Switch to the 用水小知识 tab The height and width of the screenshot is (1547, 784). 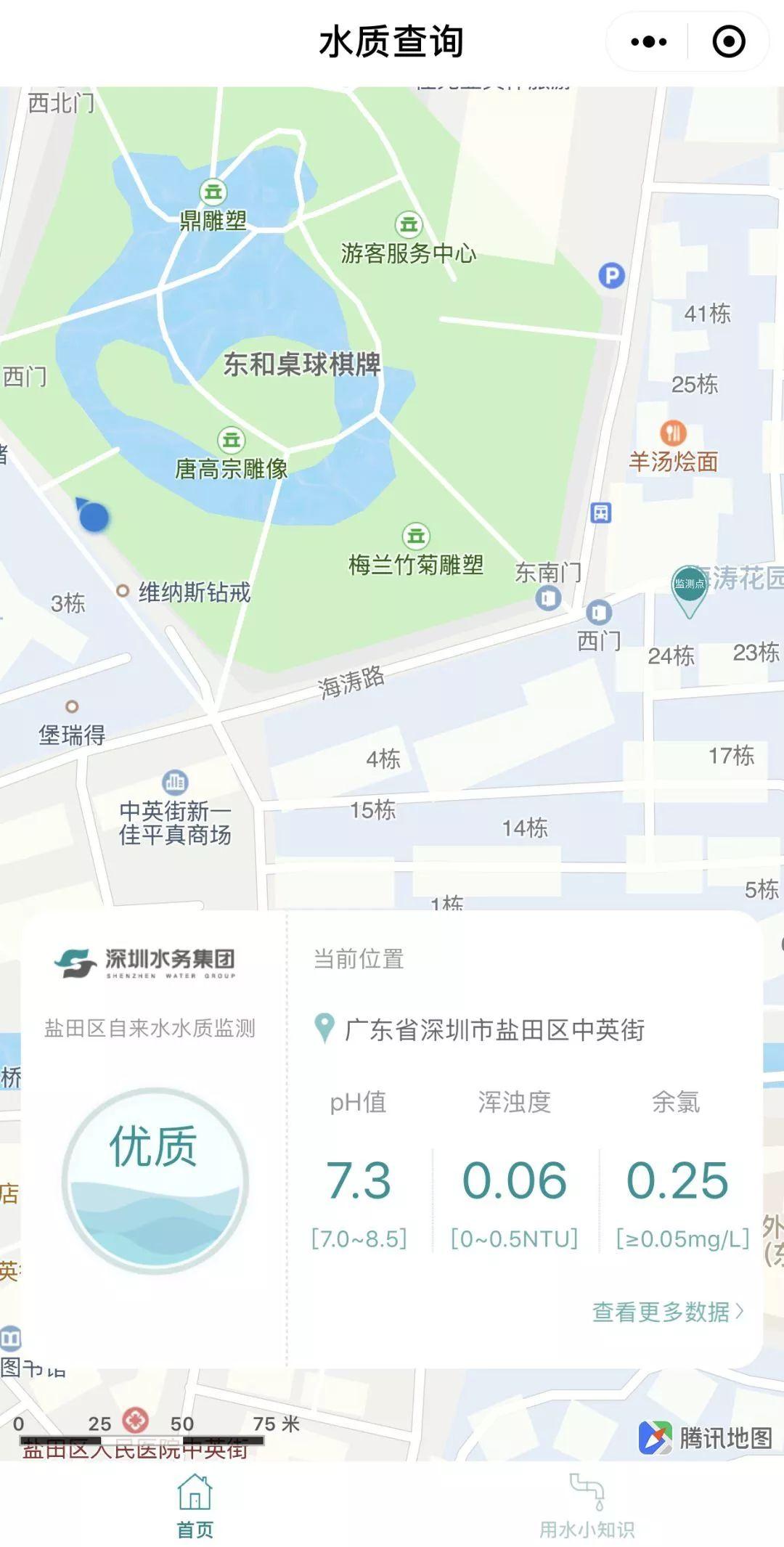589,1506
